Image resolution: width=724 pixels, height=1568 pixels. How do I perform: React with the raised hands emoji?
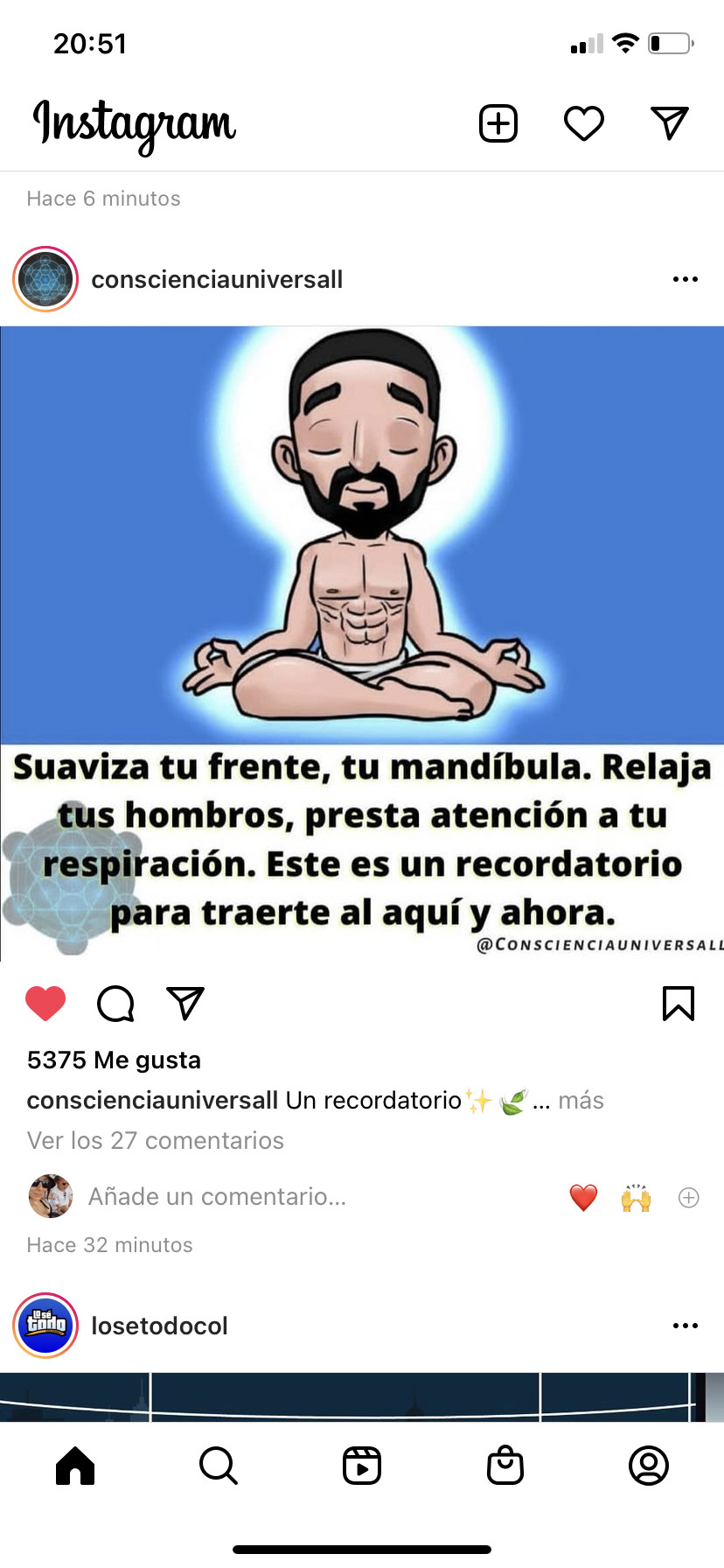pos(636,1197)
